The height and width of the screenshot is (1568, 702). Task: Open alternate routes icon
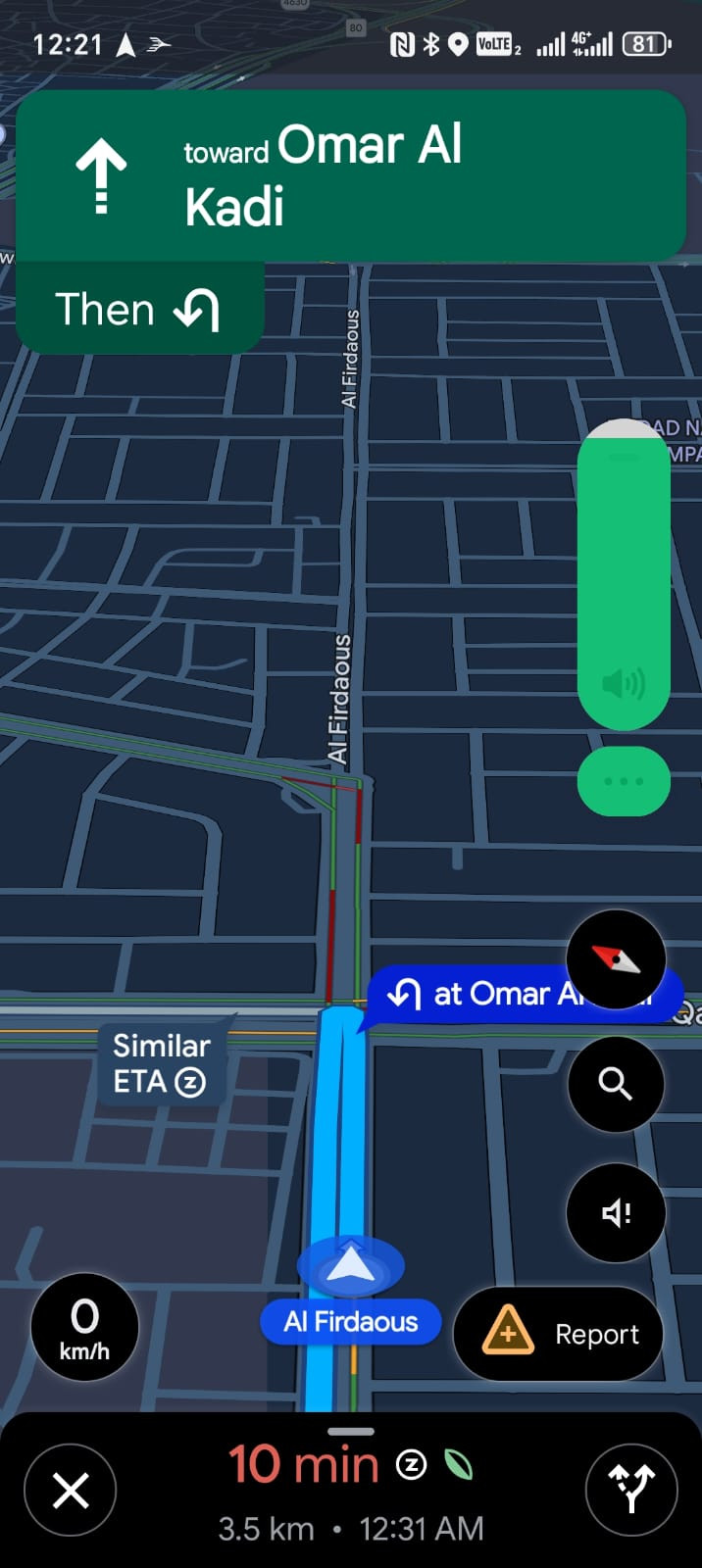tap(631, 1491)
